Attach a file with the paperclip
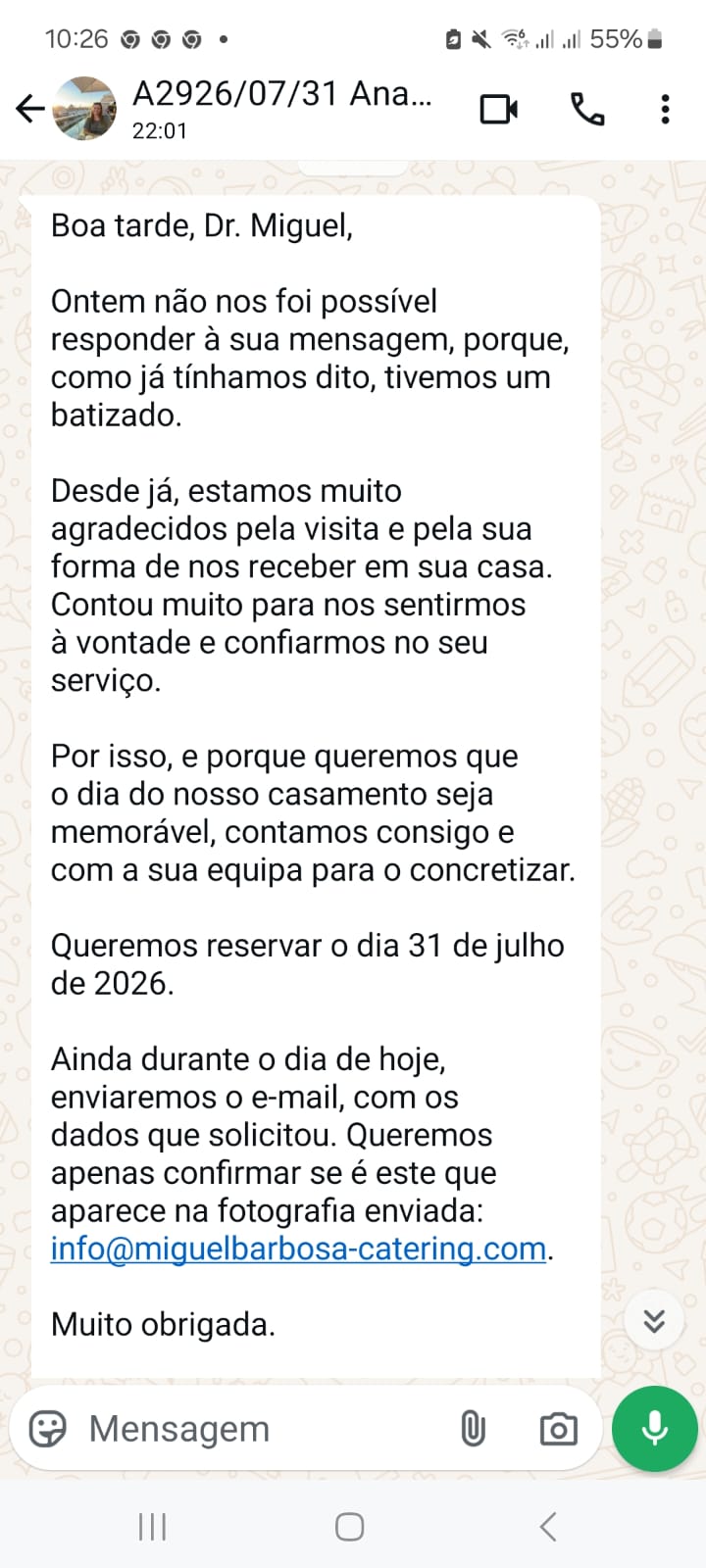The image size is (706, 1568). [x=473, y=1429]
